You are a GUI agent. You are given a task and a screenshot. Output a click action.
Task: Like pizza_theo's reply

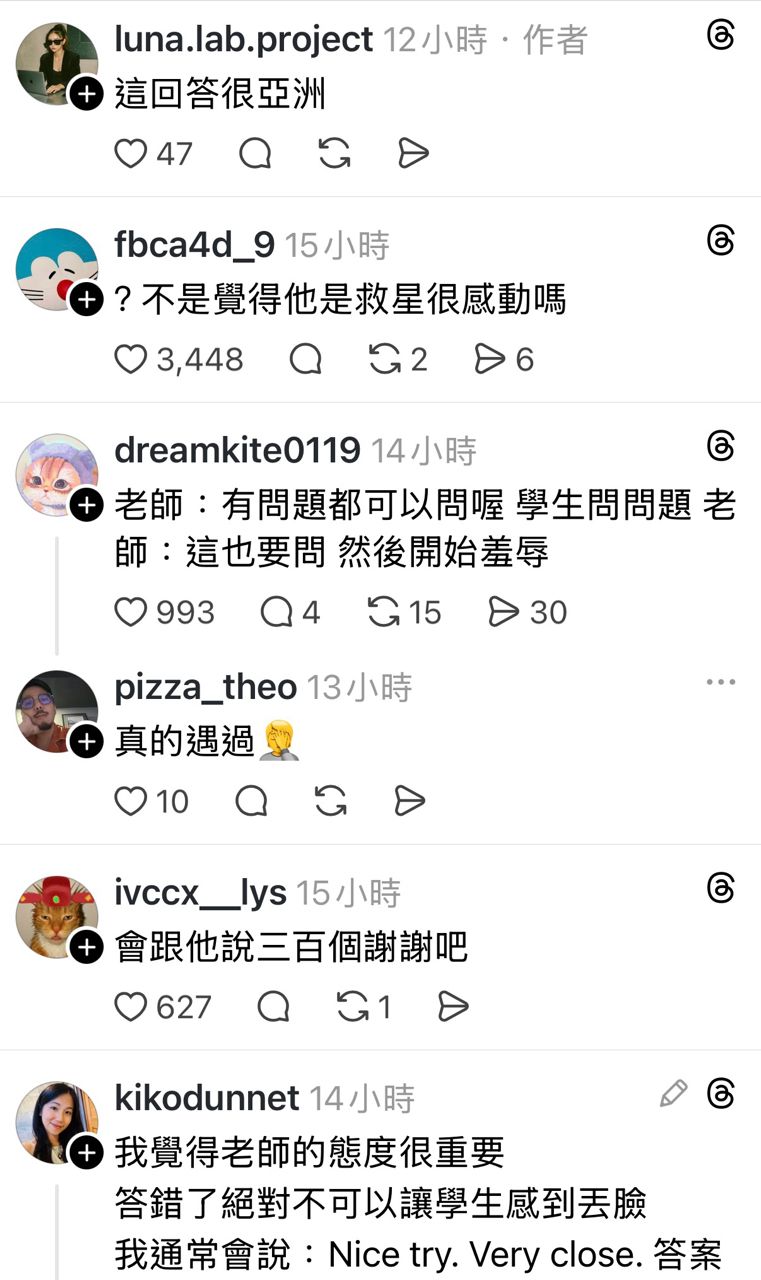coord(130,801)
